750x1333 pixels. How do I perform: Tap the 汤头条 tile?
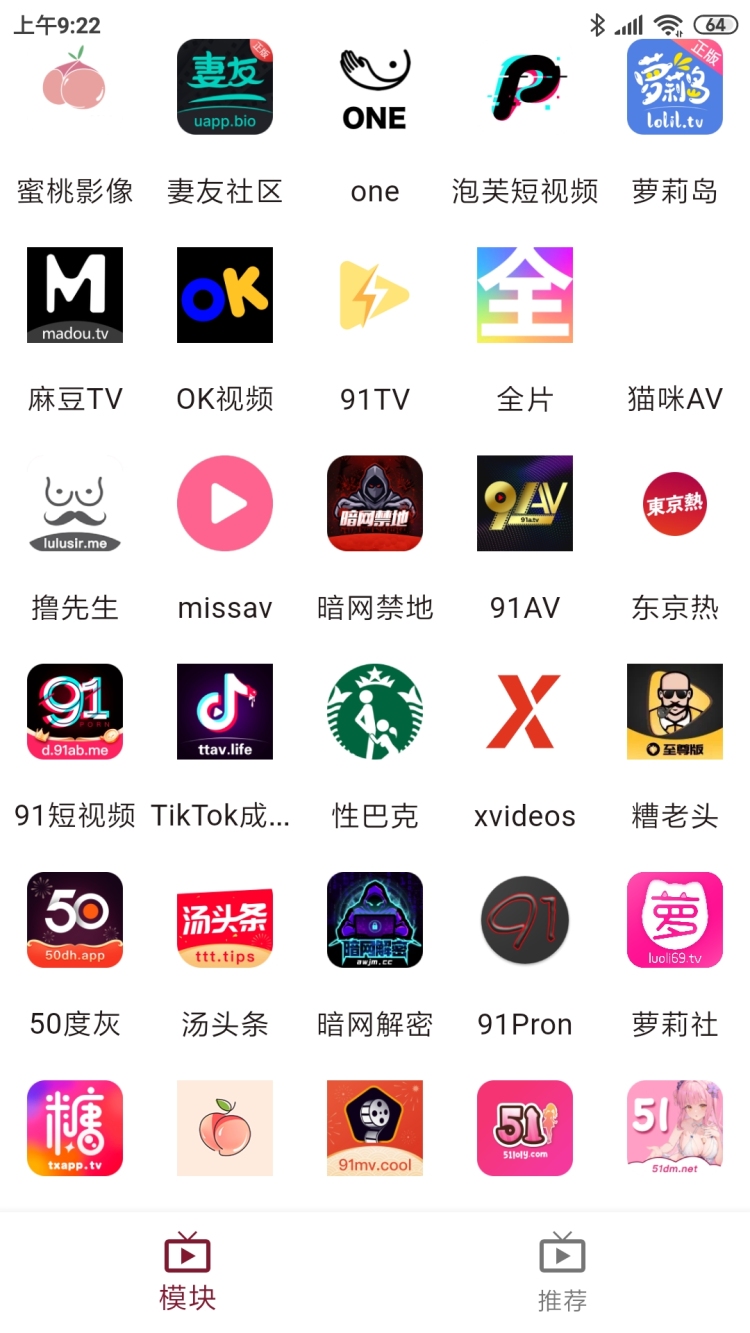coord(225,920)
